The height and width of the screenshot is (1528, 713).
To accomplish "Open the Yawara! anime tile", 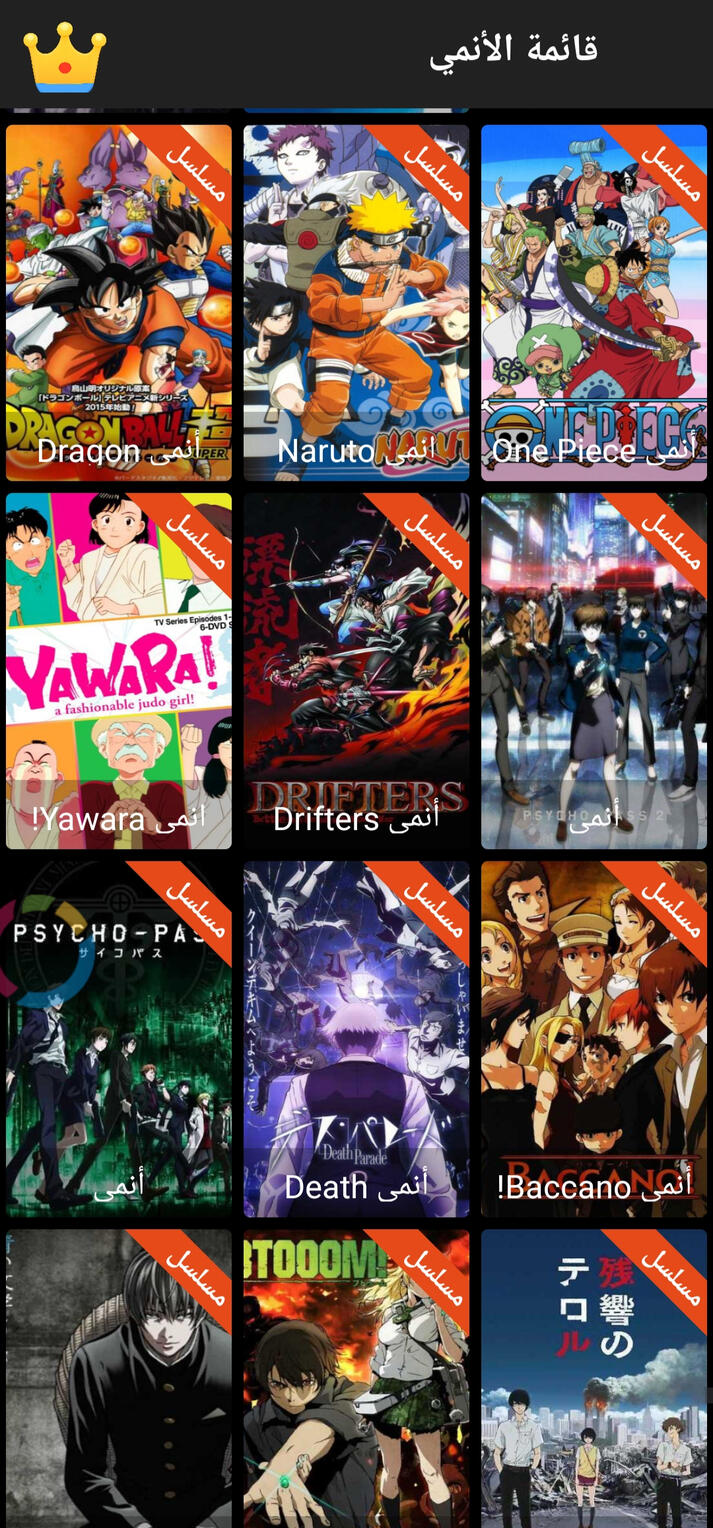I will point(119,670).
